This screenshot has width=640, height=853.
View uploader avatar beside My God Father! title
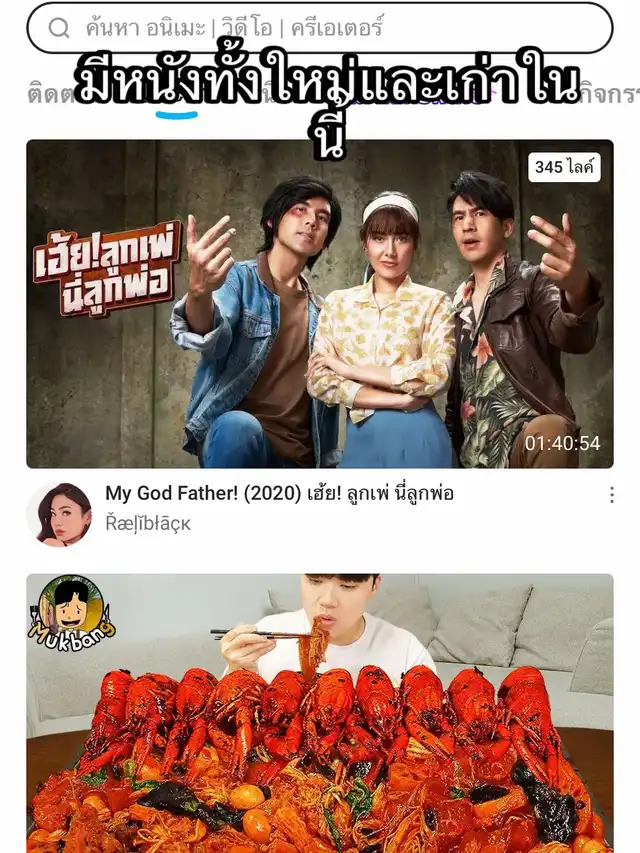pos(59,514)
